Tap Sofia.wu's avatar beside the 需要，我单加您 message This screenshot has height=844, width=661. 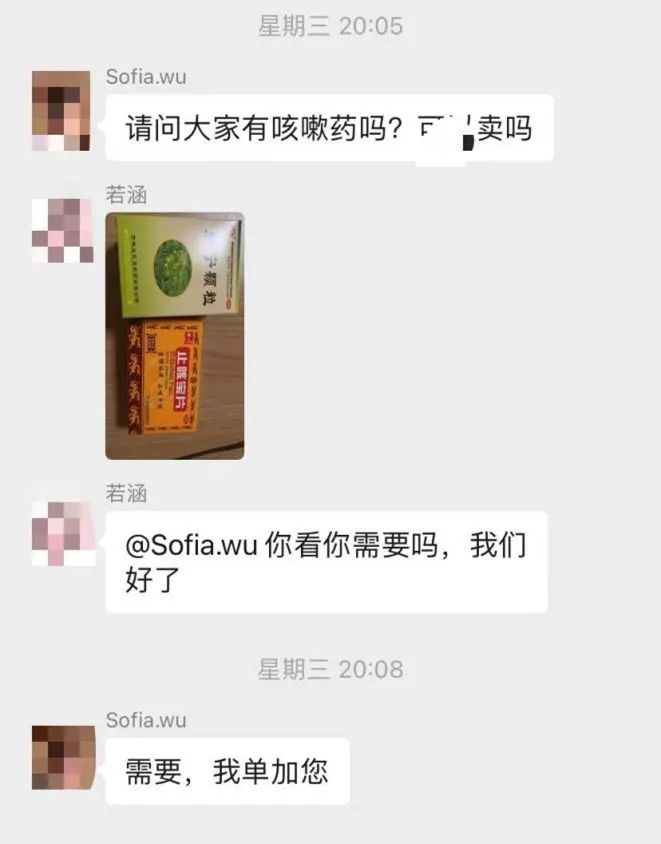(x=63, y=756)
